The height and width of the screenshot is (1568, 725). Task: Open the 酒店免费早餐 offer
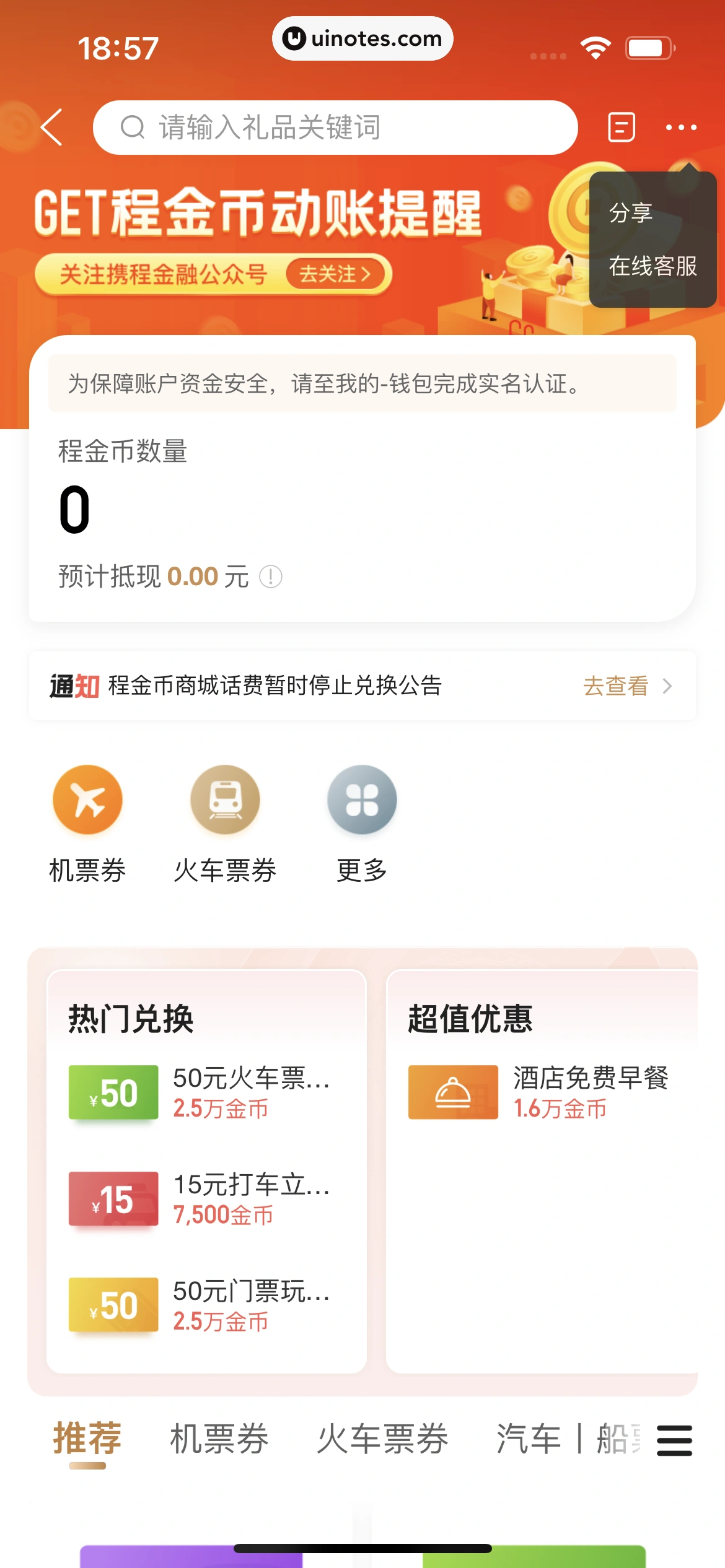point(539,1092)
